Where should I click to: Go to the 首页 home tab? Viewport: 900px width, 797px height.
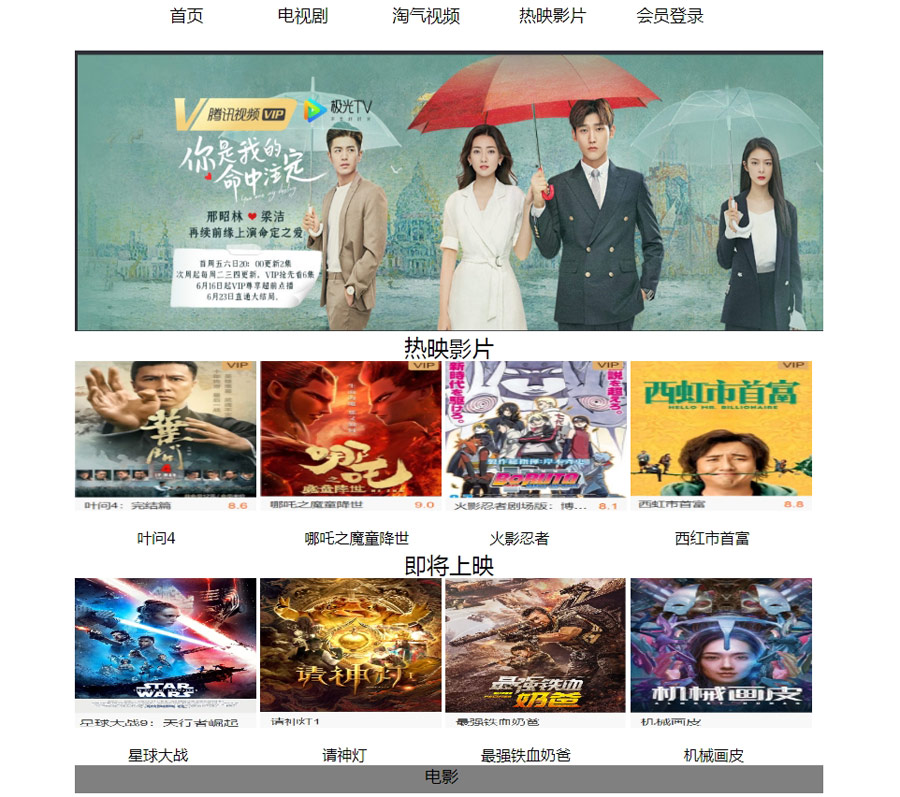(187, 16)
